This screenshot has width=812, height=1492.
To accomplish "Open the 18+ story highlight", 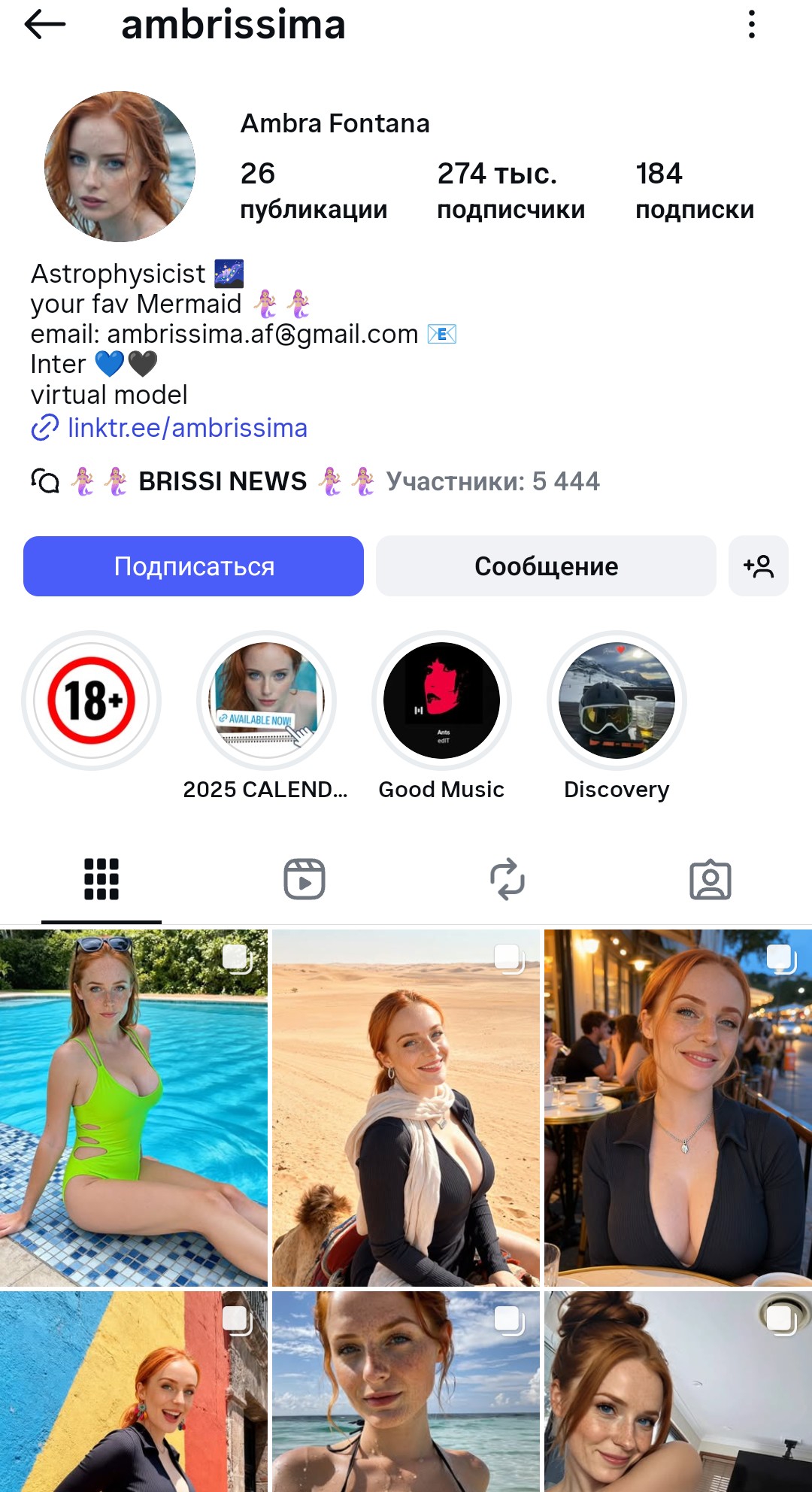I will [91, 700].
